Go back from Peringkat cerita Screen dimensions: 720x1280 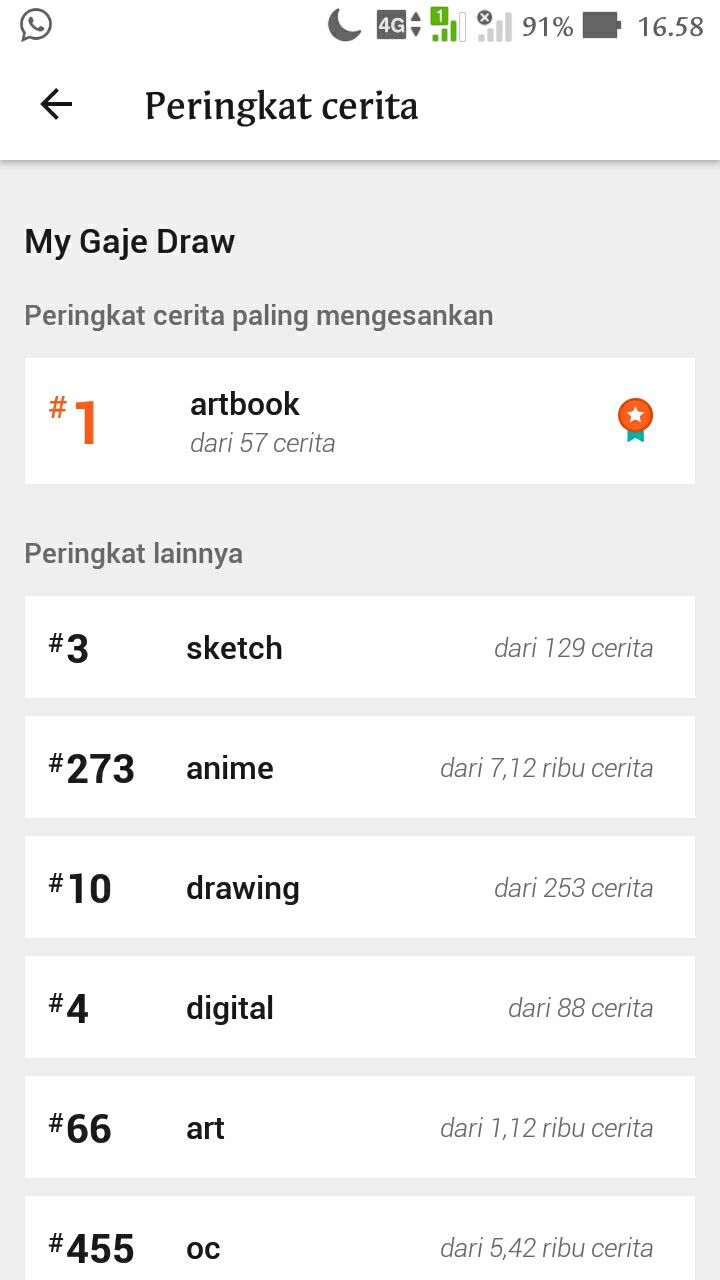click(x=56, y=105)
